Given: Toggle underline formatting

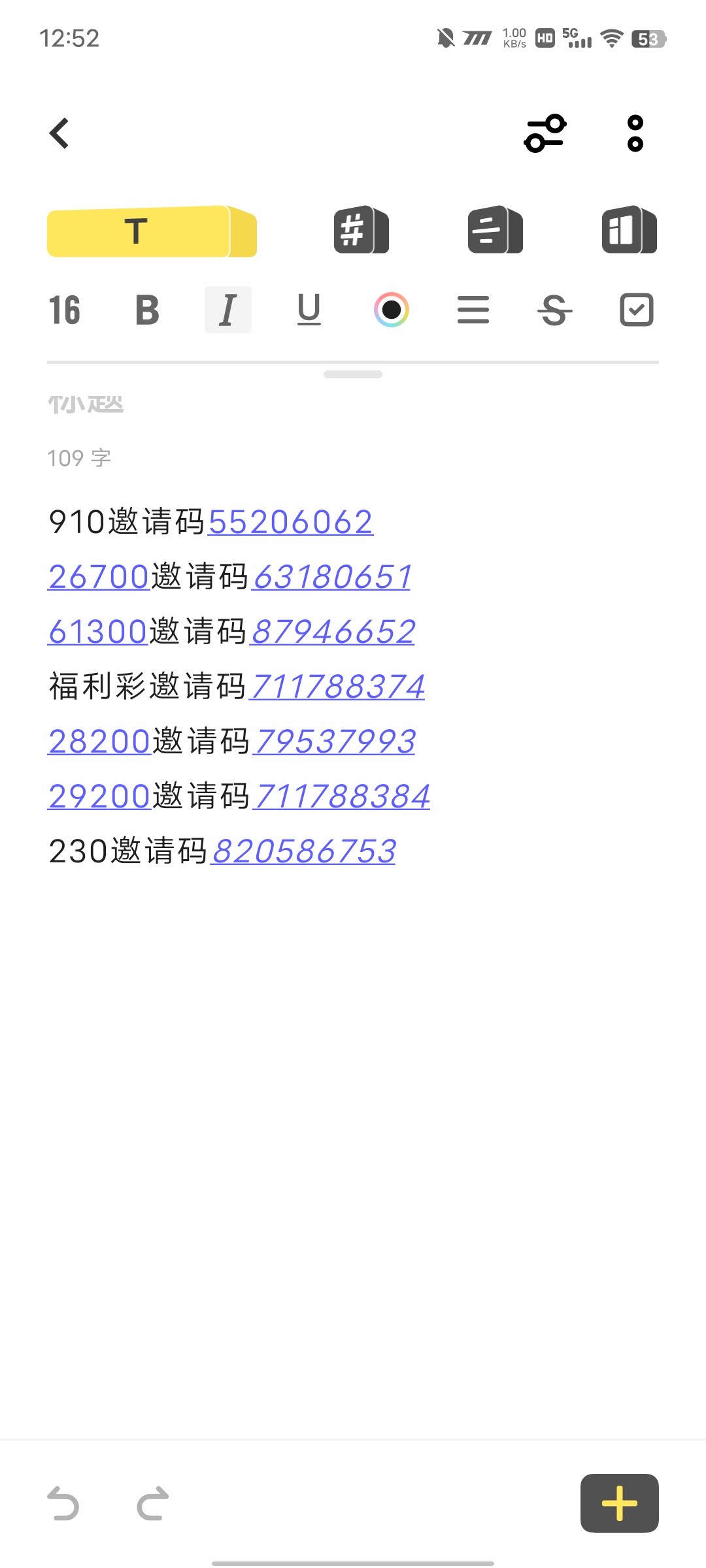Looking at the screenshot, I should click(310, 310).
